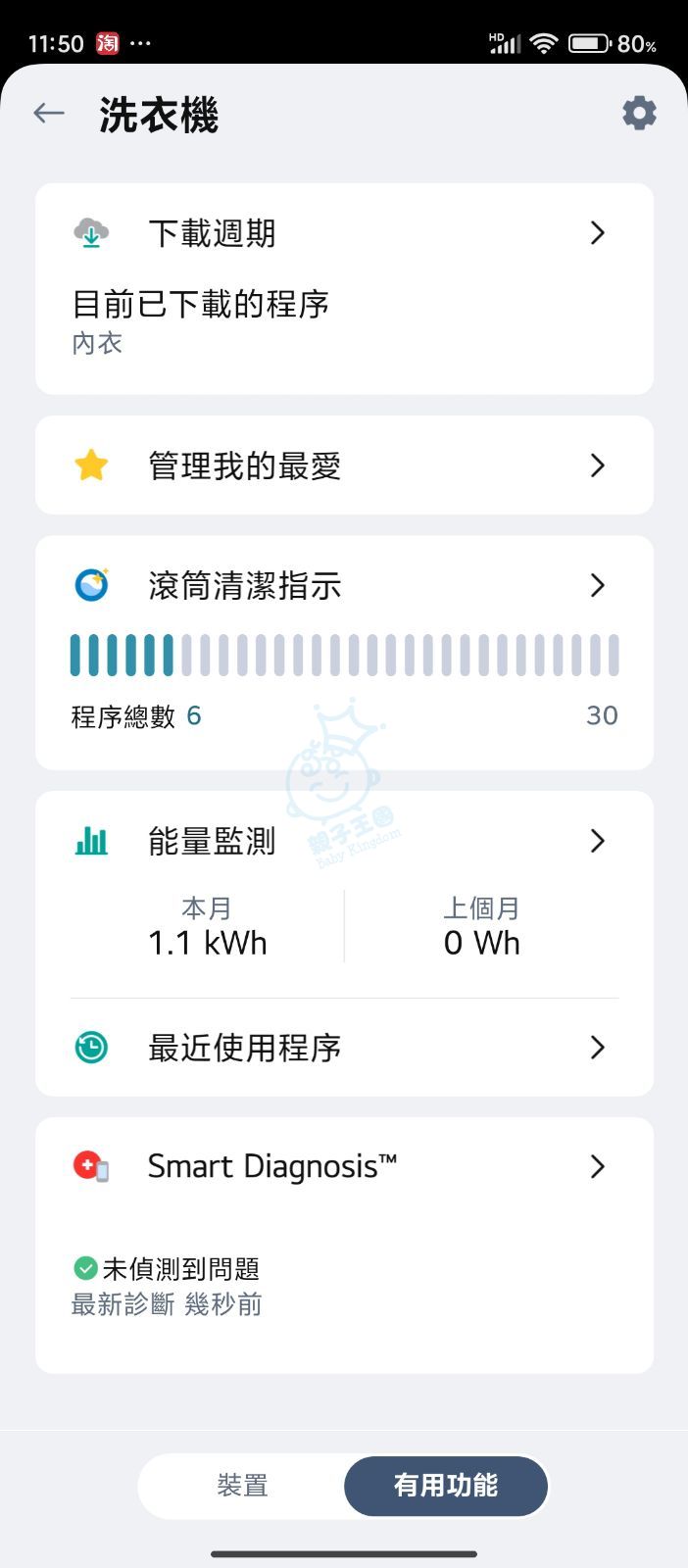Switch to the 裝置 tab
Viewport: 688px width, 1568px height.
pyautogui.click(x=242, y=1486)
